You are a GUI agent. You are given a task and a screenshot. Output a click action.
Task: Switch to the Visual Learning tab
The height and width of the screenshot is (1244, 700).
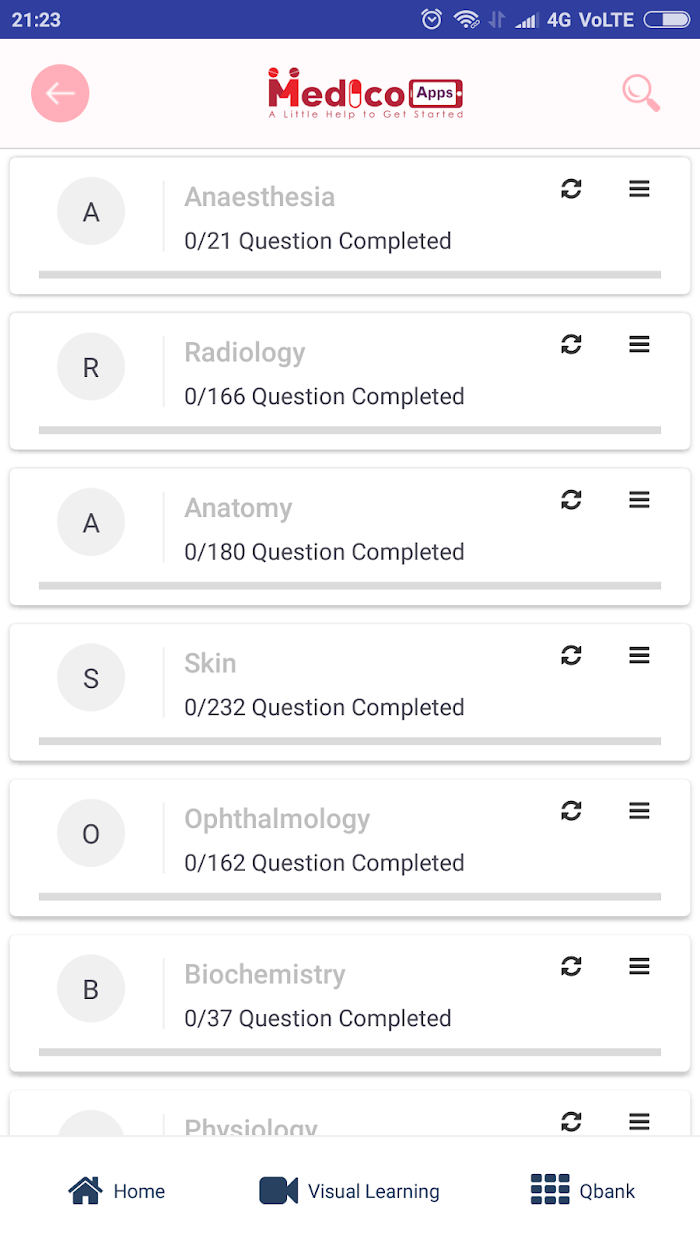(349, 1190)
